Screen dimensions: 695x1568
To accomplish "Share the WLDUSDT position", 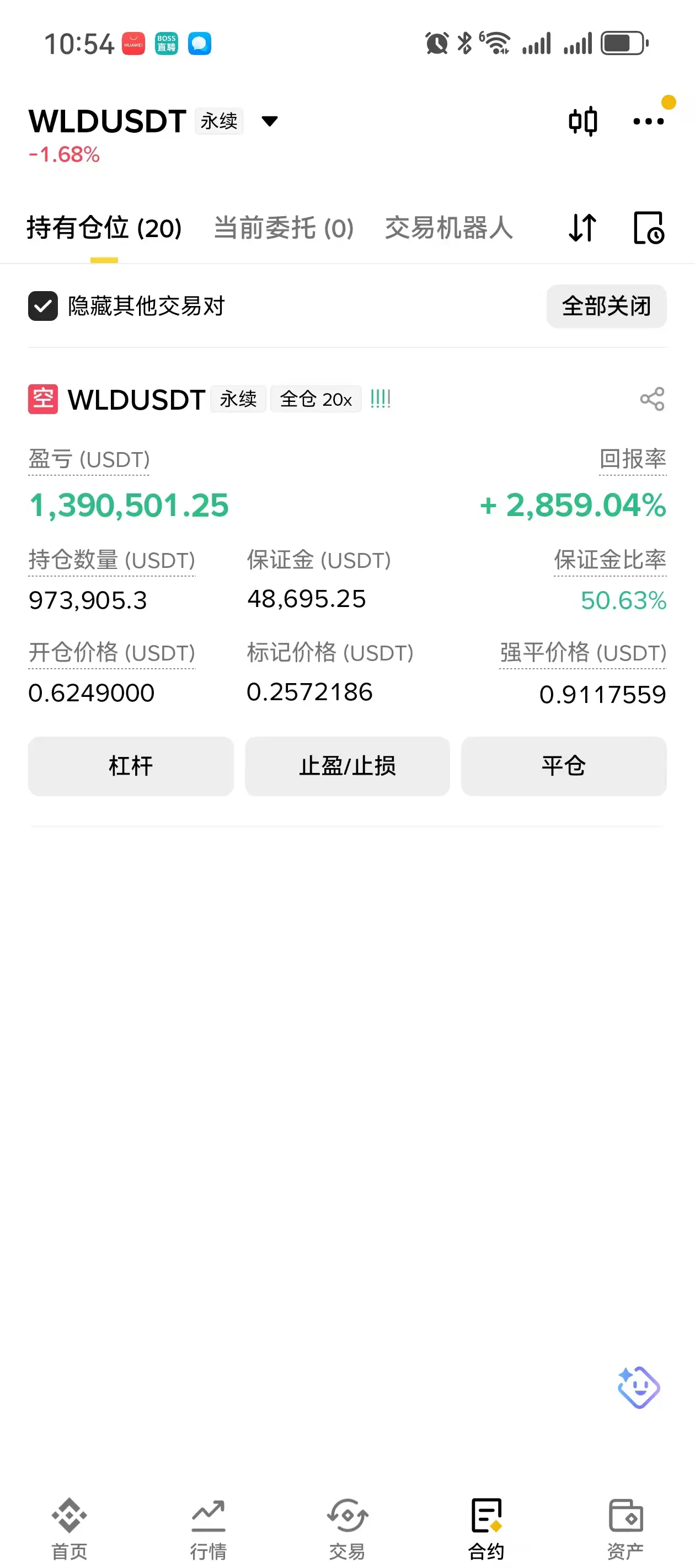I will click(x=652, y=399).
